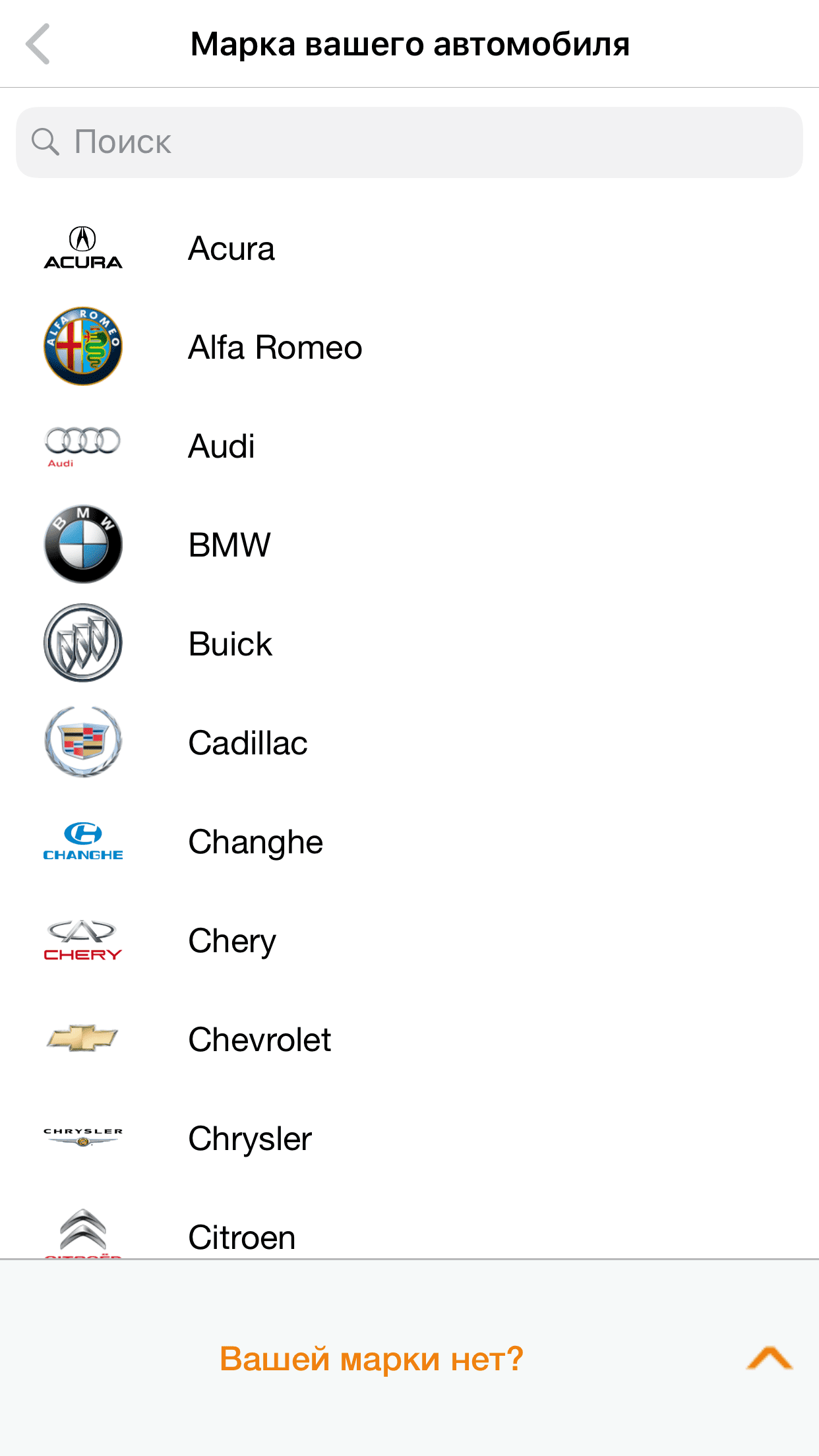This screenshot has width=819, height=1456.
Task: Tap the 'Вашей марки нет?' text
Action: click(371, 1359)
